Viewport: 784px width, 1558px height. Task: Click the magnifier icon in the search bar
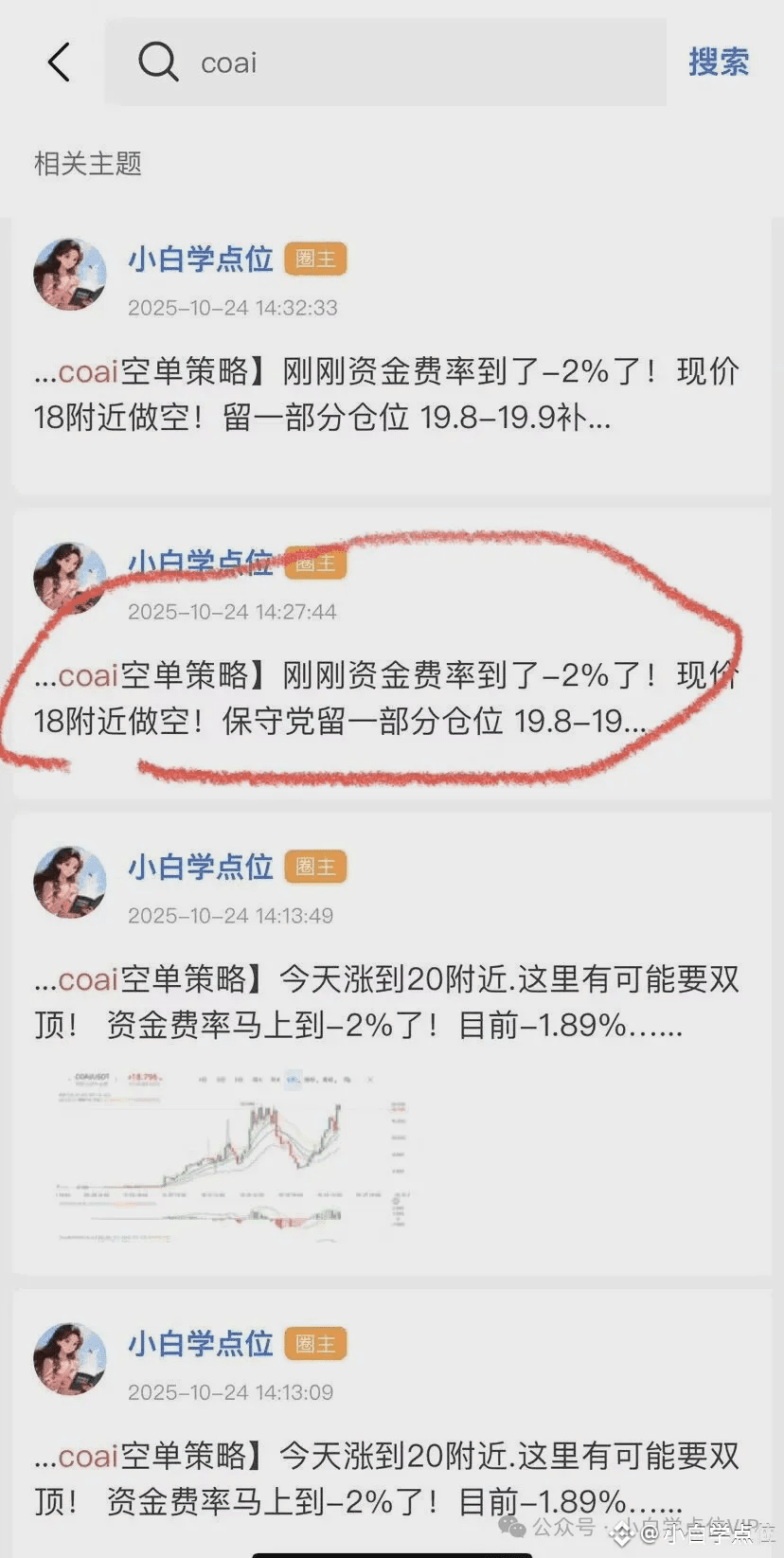(x=159, y=63)
